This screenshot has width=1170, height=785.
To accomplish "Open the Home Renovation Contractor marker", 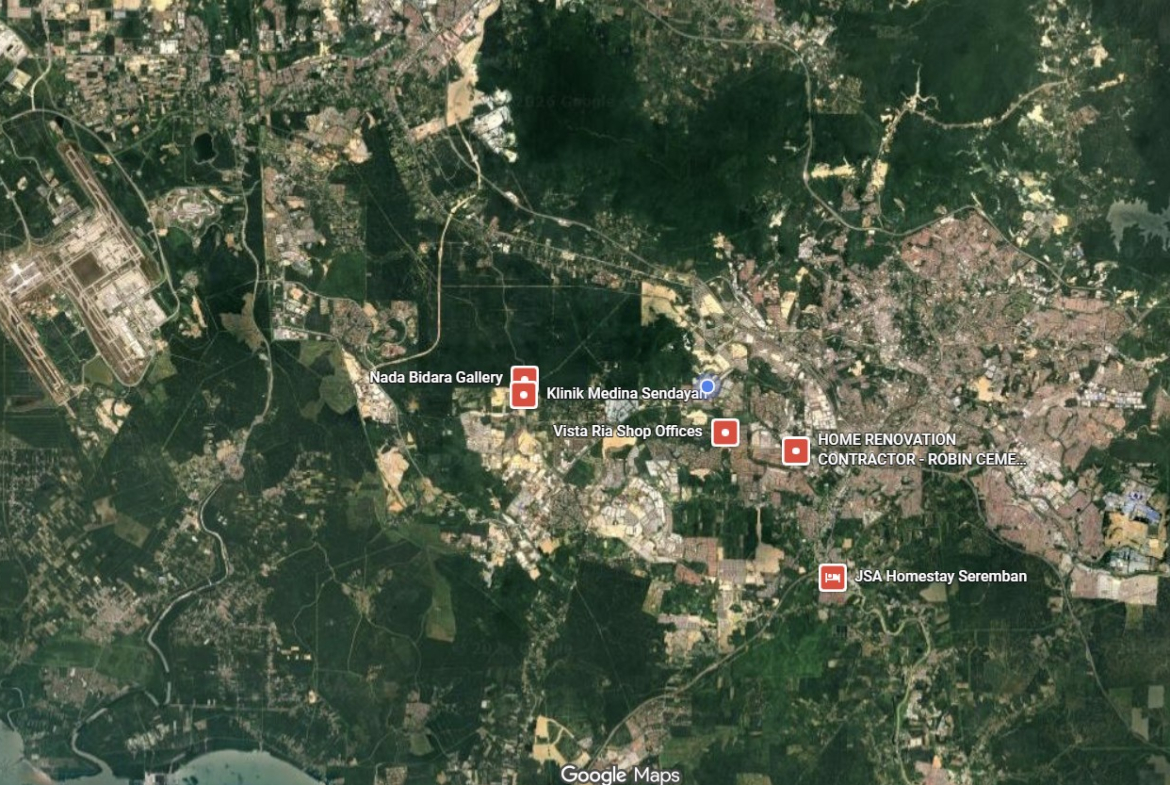I will 796,451.
